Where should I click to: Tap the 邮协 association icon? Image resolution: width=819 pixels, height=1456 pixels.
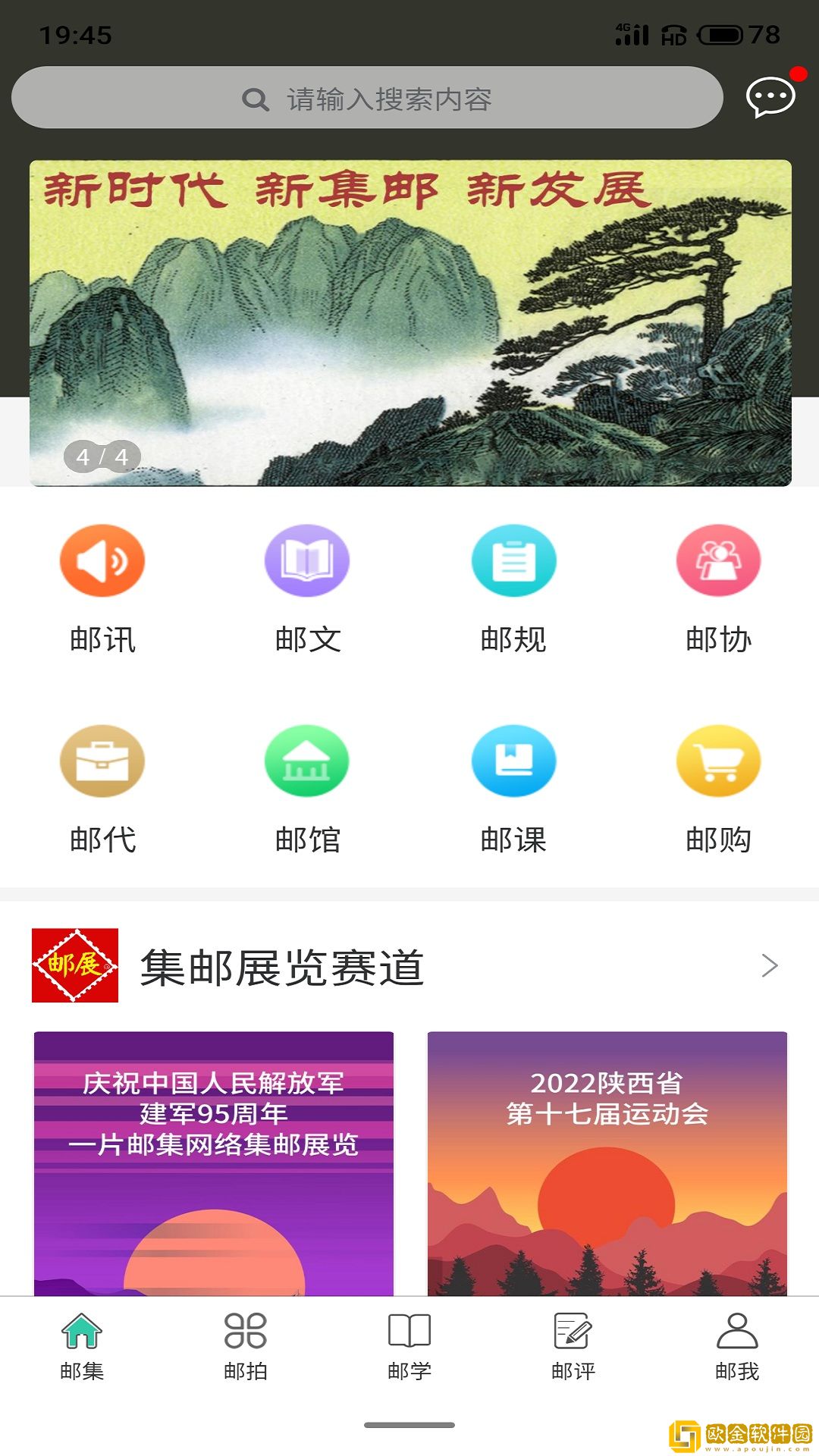click(x=718, y=560)
